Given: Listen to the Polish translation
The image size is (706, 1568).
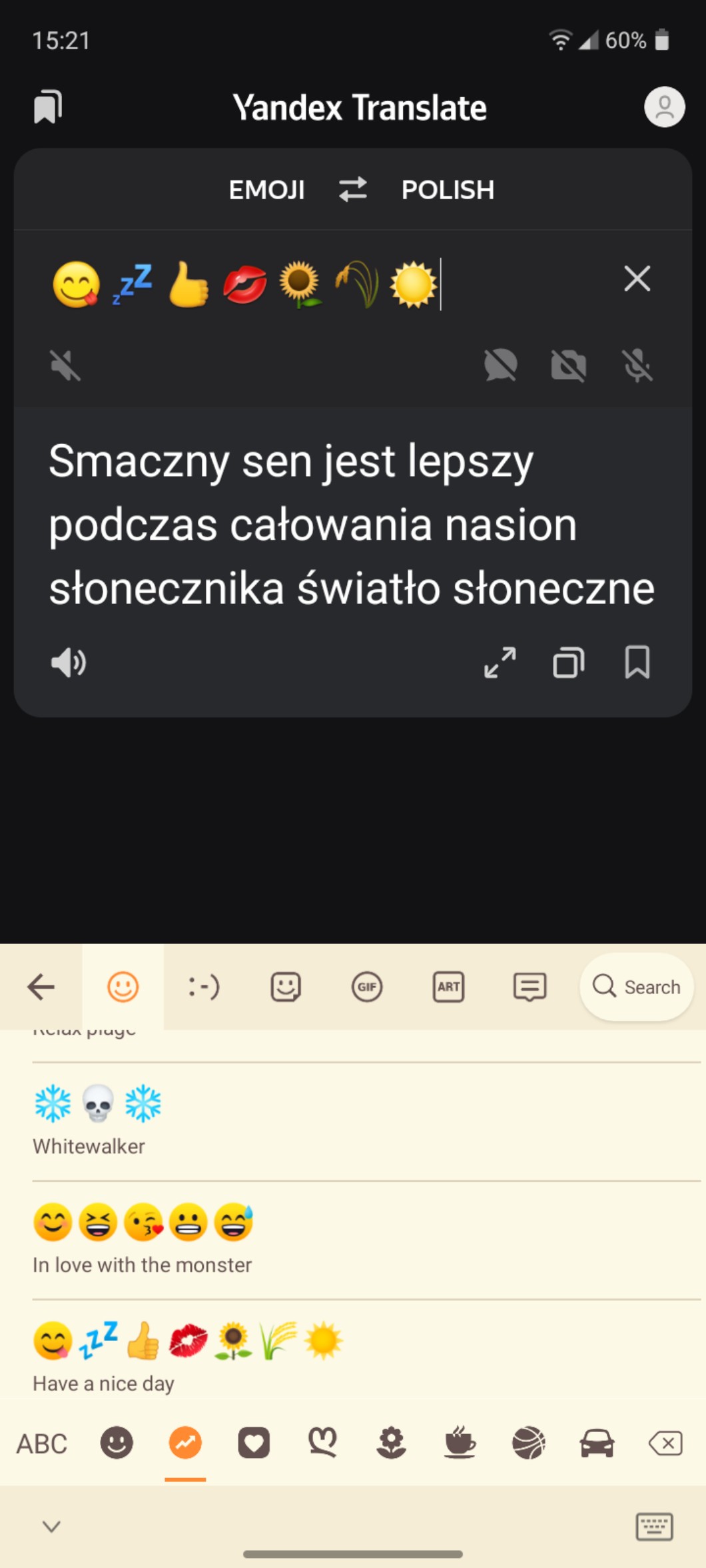Looking at the screenshot, I should coord(69,662).
